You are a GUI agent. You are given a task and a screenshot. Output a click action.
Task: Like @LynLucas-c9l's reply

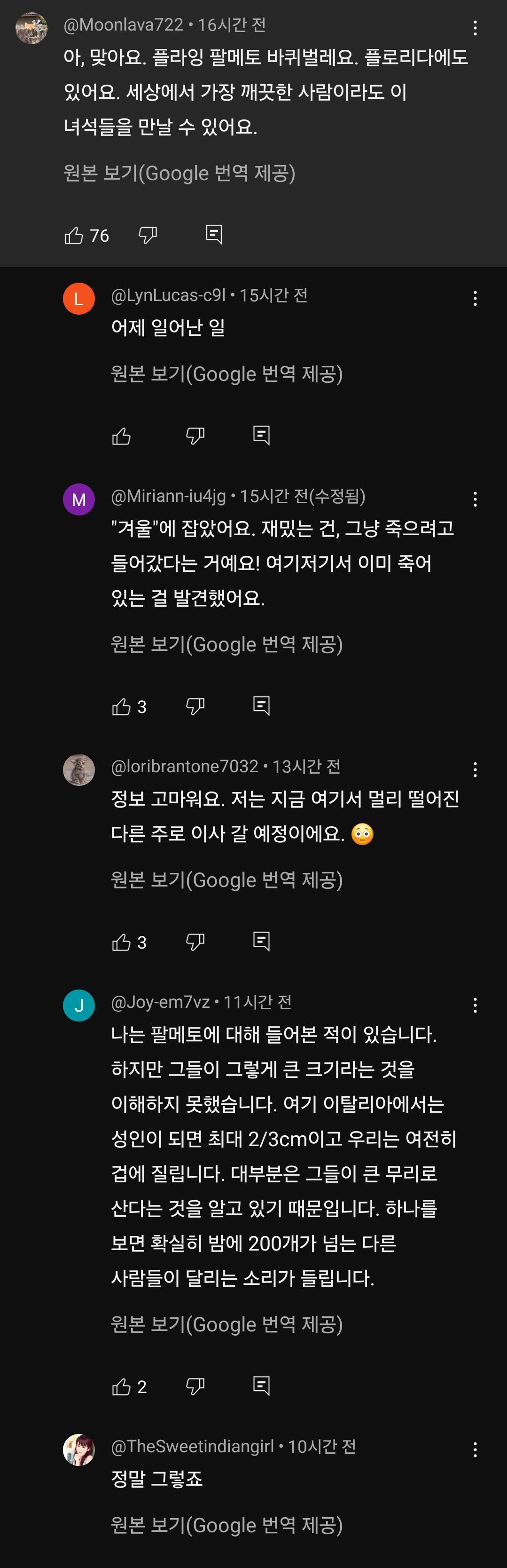122,436
